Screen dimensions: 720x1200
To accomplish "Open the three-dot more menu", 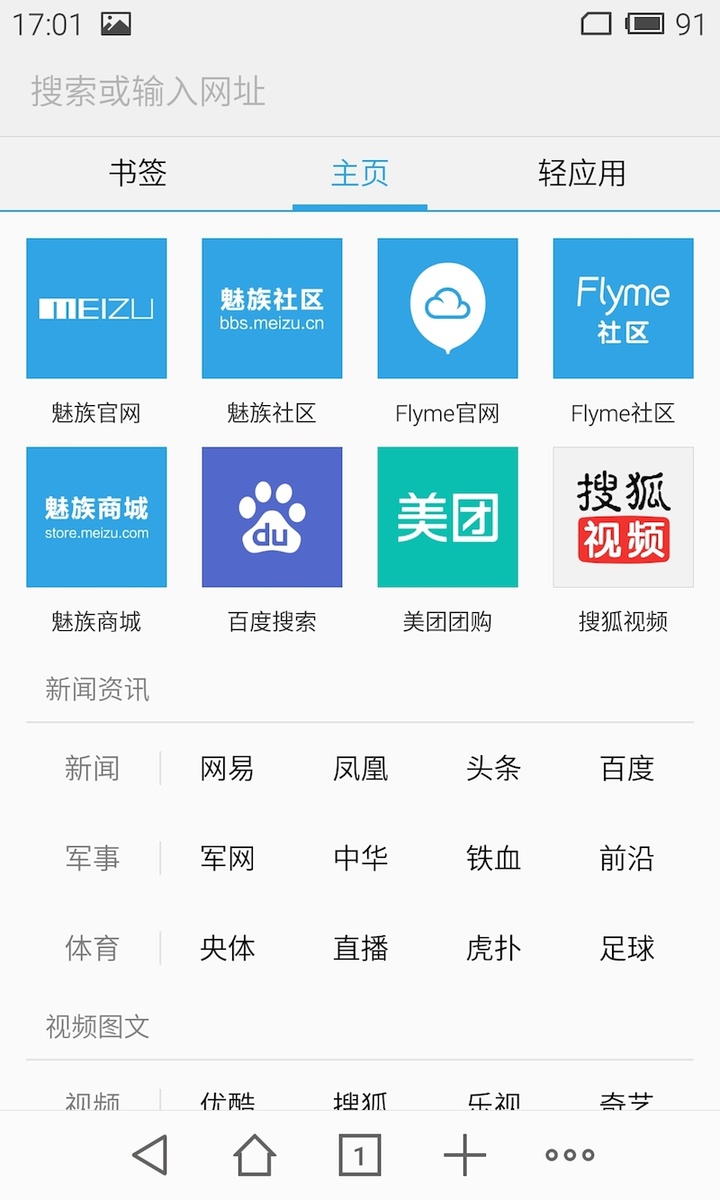I will [570, 1155].
